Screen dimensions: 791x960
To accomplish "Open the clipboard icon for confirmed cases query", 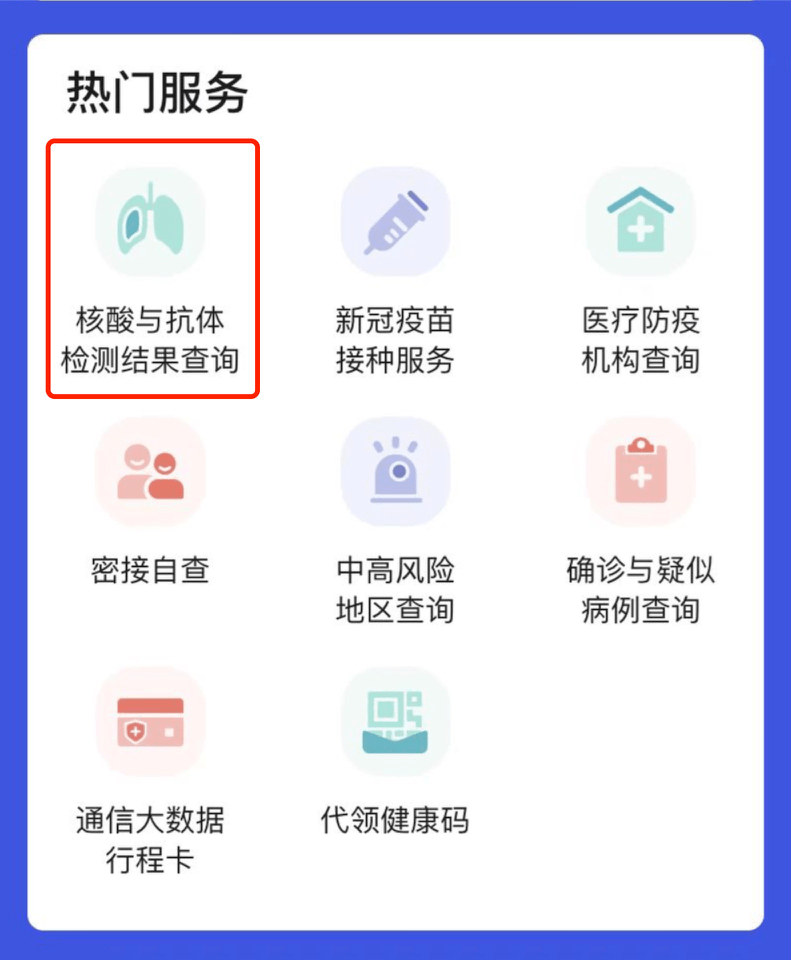I will pos(640,470).
